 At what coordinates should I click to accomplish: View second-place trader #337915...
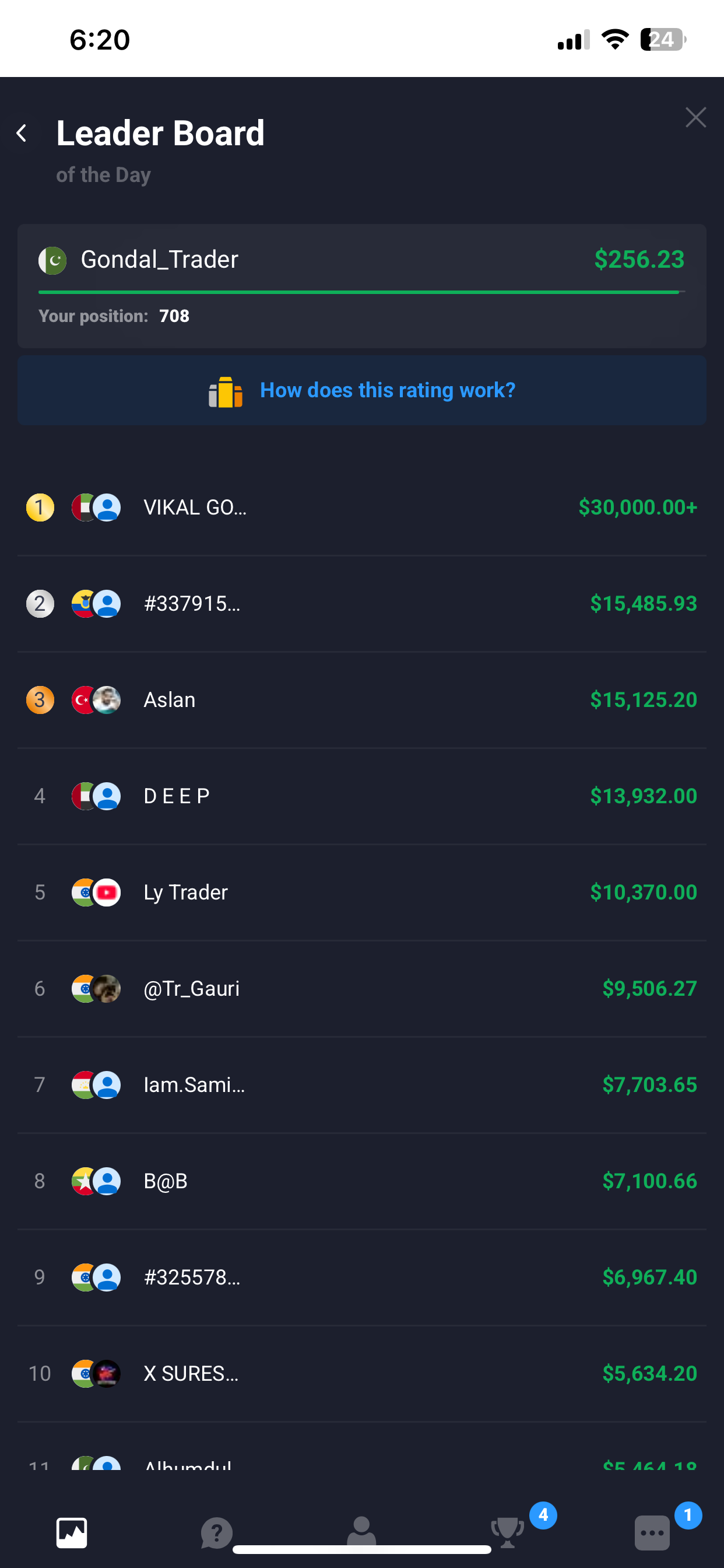point(361,604)
